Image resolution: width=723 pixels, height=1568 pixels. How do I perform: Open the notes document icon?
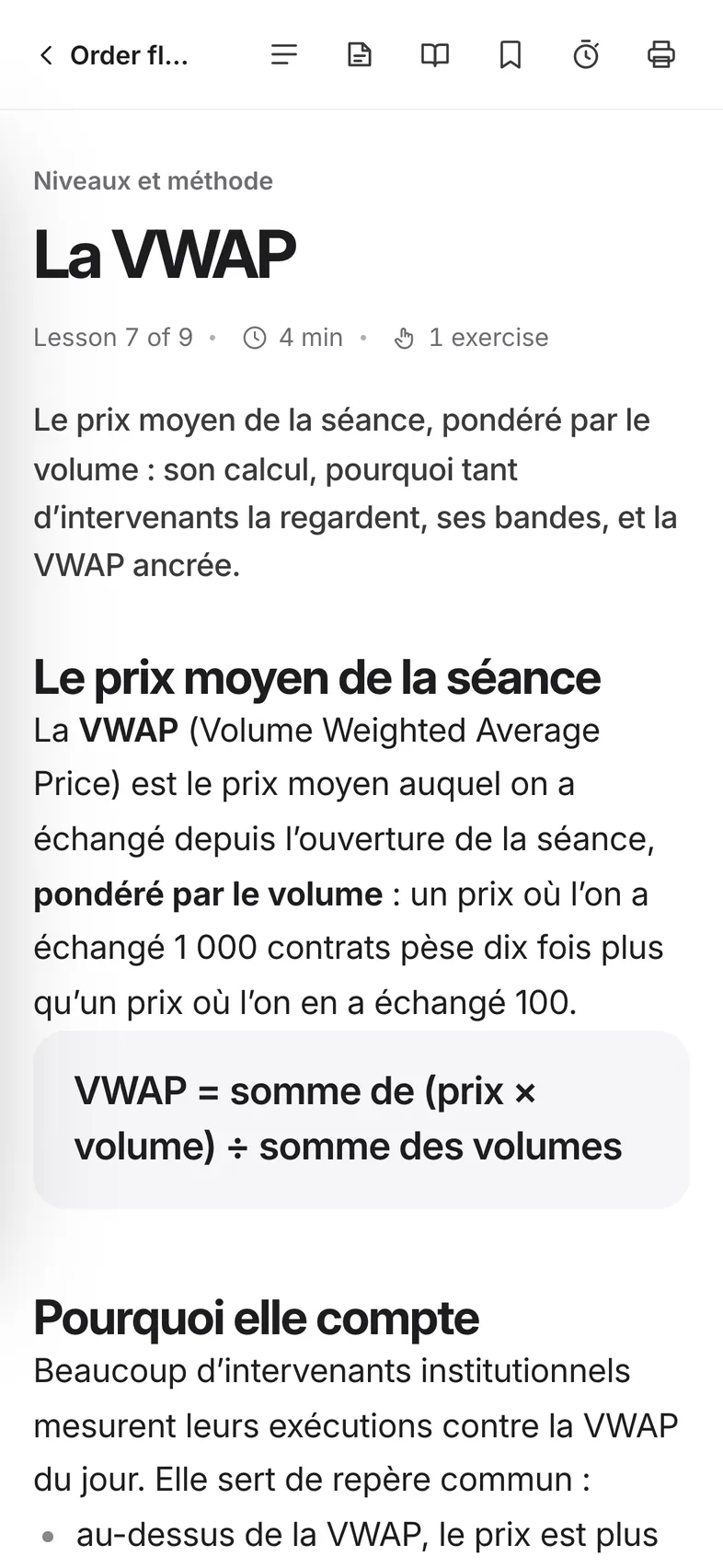point(360,55)
